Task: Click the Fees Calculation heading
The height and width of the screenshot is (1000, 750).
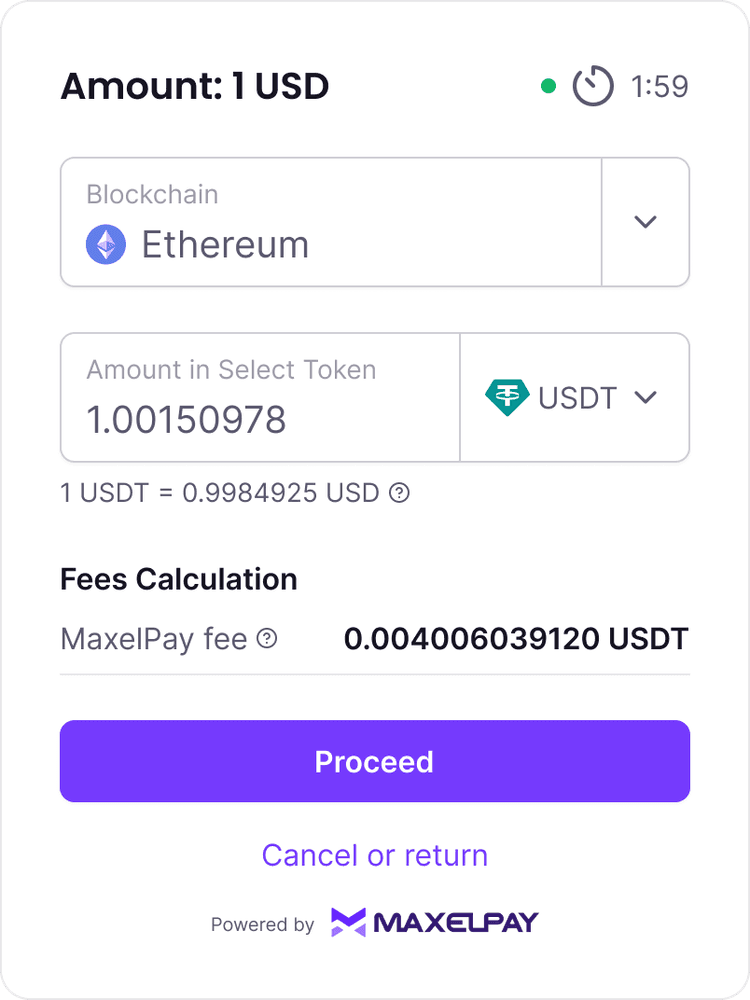Action: tap(179, 579)
